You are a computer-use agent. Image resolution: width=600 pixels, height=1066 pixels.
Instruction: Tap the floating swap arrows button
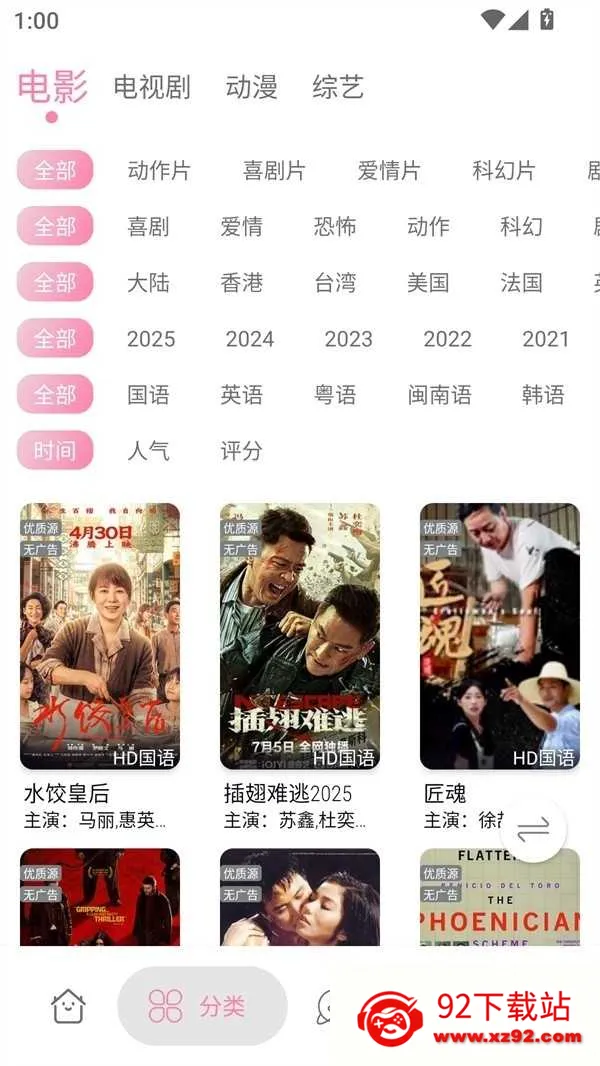(533, 830)
